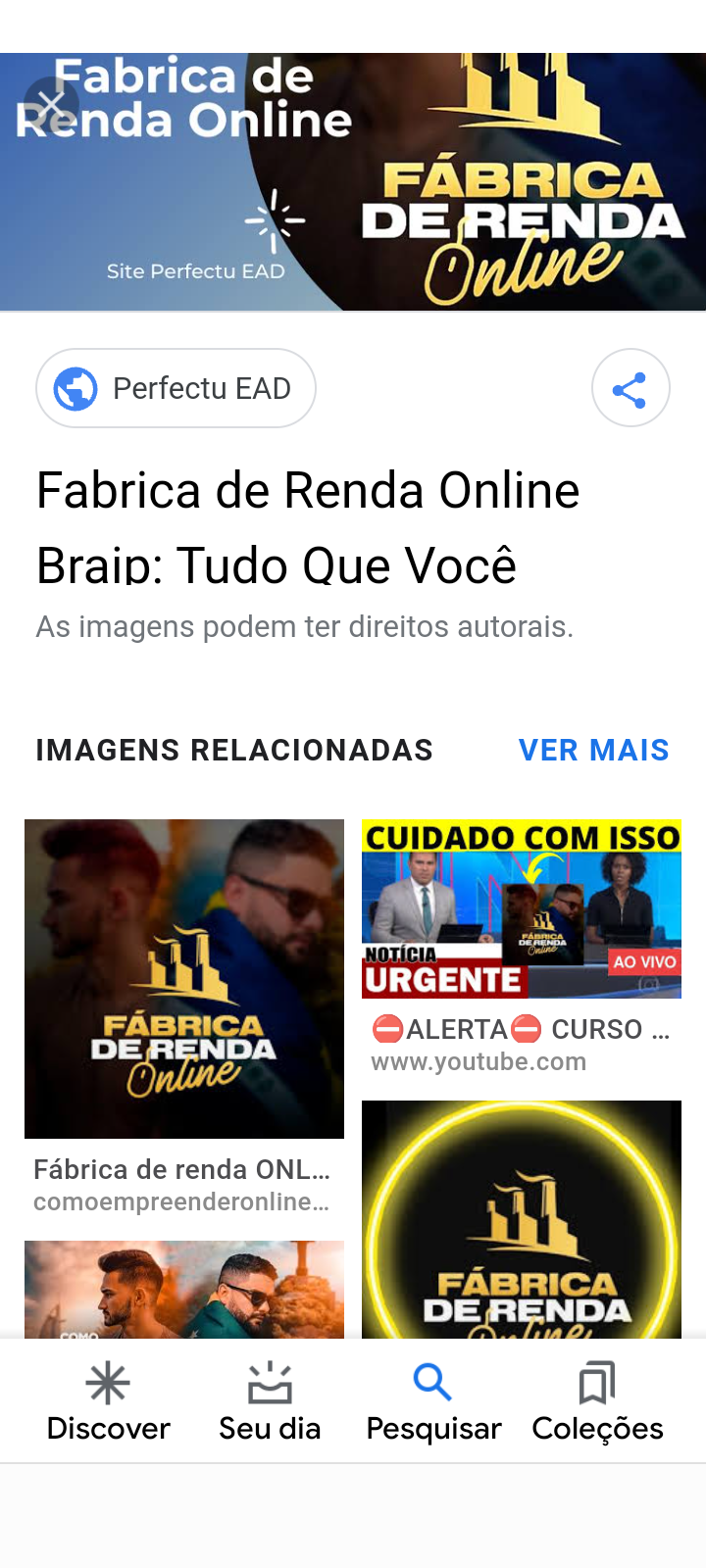Image resolution: width=706 pixels, height=1568 pixels.
Task: Open the comoempreenderonline related image
Action: (x=184, y=980)
